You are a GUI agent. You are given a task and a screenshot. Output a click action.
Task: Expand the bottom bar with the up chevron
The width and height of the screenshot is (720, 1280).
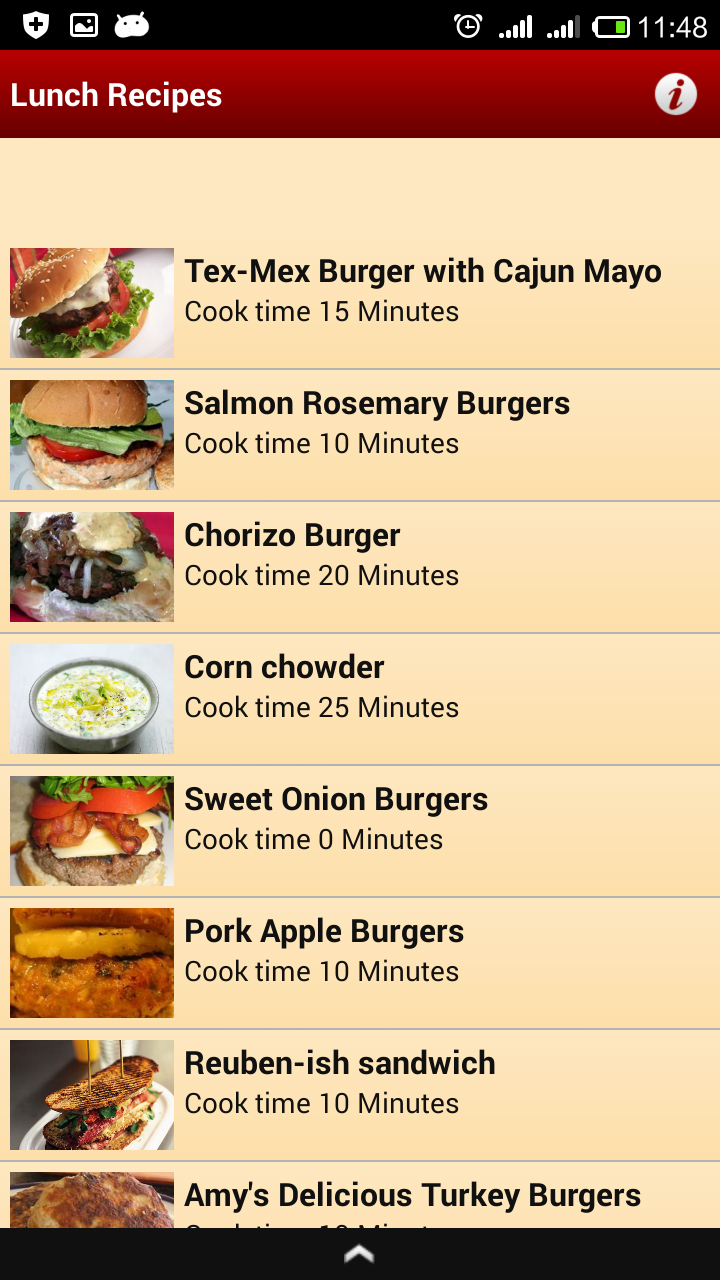click(x=359, y=1254)
